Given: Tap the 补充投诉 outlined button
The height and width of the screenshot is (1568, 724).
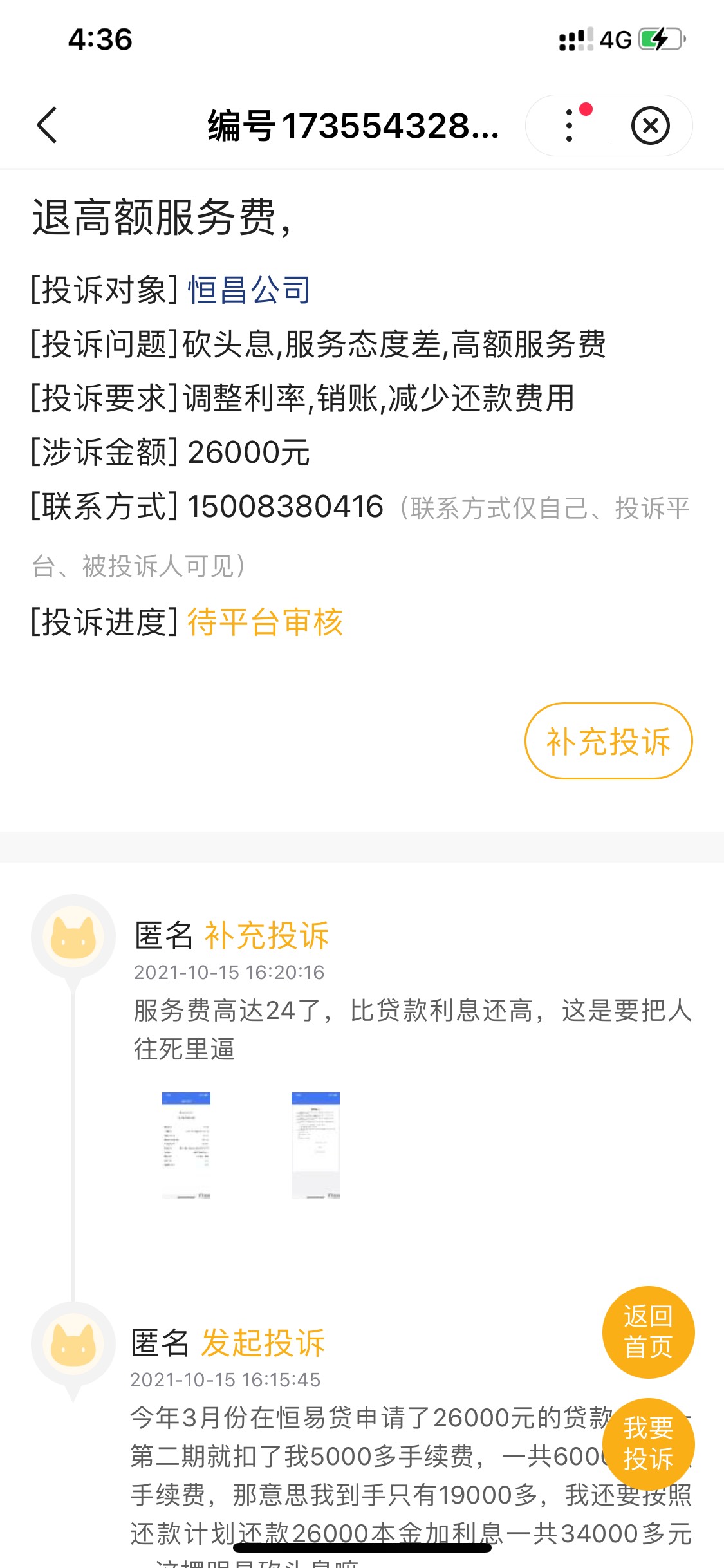Looking at the screenshot, I should [x=608, y=741].
